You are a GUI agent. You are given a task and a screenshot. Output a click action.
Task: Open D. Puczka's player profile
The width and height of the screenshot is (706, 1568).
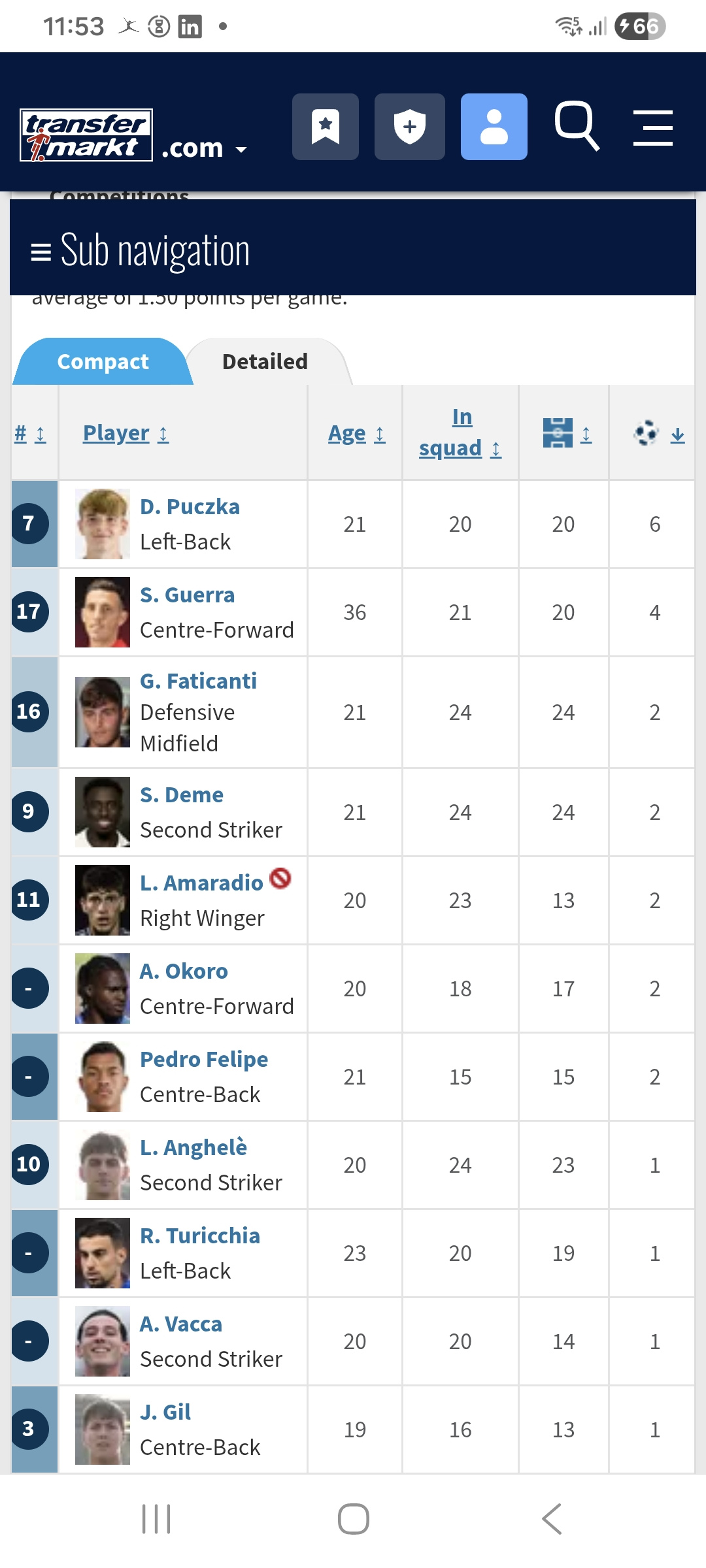(190, 507)
